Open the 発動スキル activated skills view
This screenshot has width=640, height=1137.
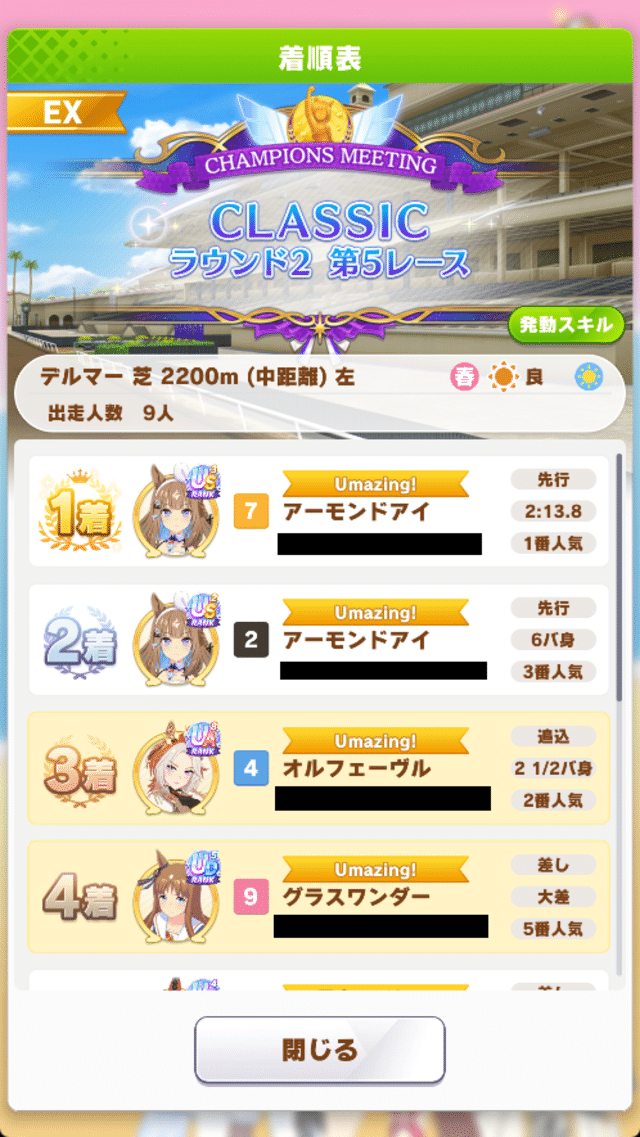point(566,325)
